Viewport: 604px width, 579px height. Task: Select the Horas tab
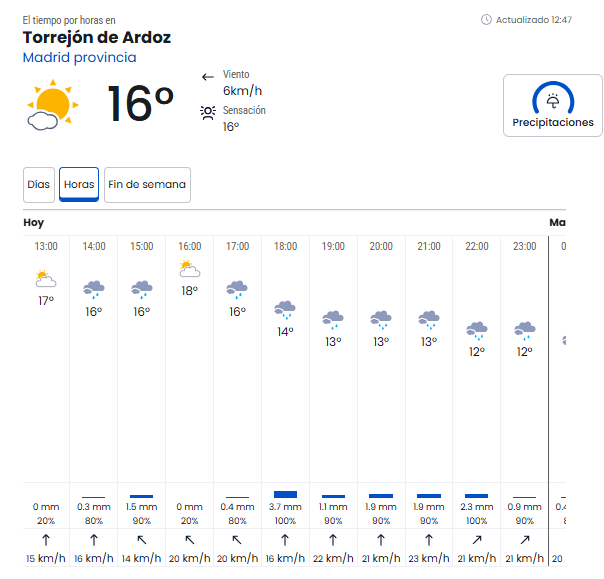pyautogui.click(x=79, y=185)
